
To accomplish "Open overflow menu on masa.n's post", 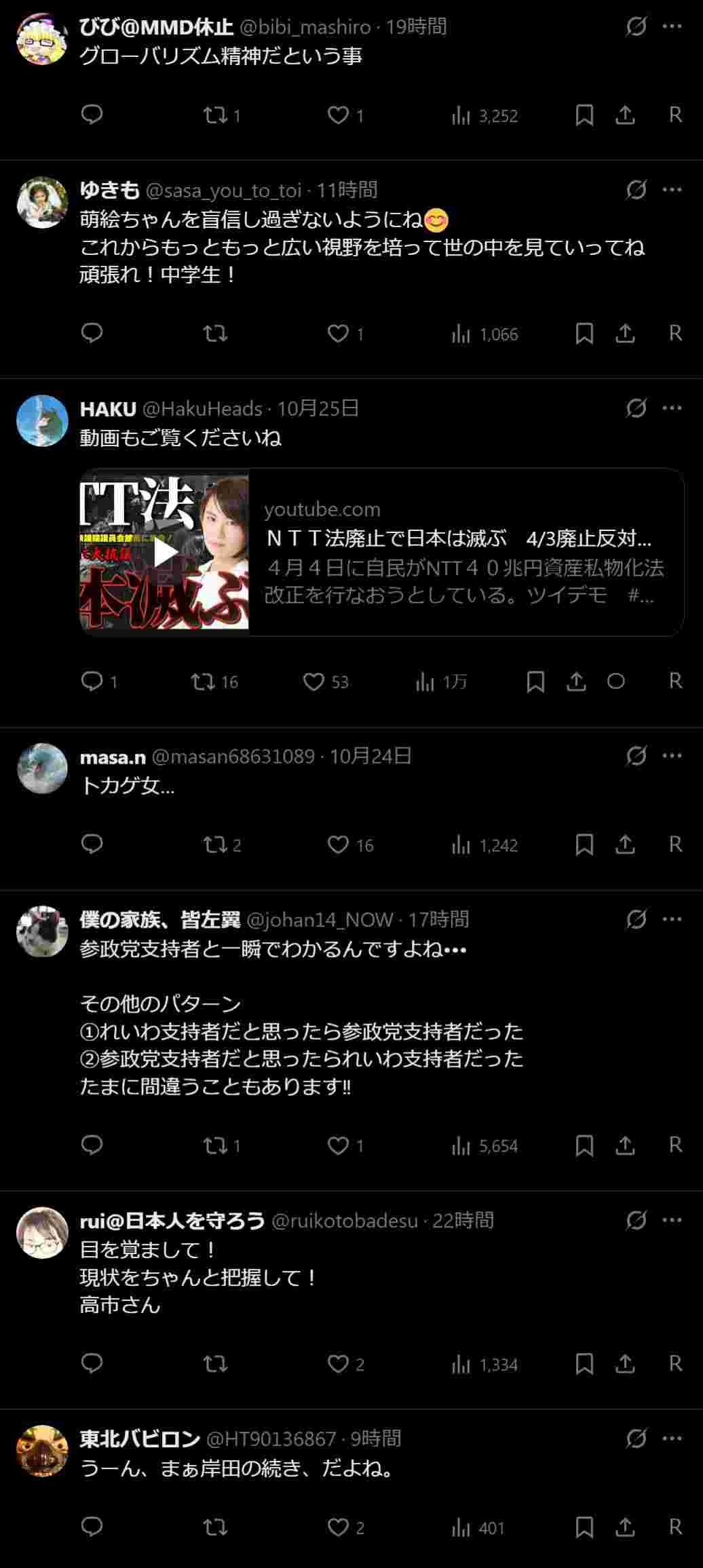I will [672, 756].
